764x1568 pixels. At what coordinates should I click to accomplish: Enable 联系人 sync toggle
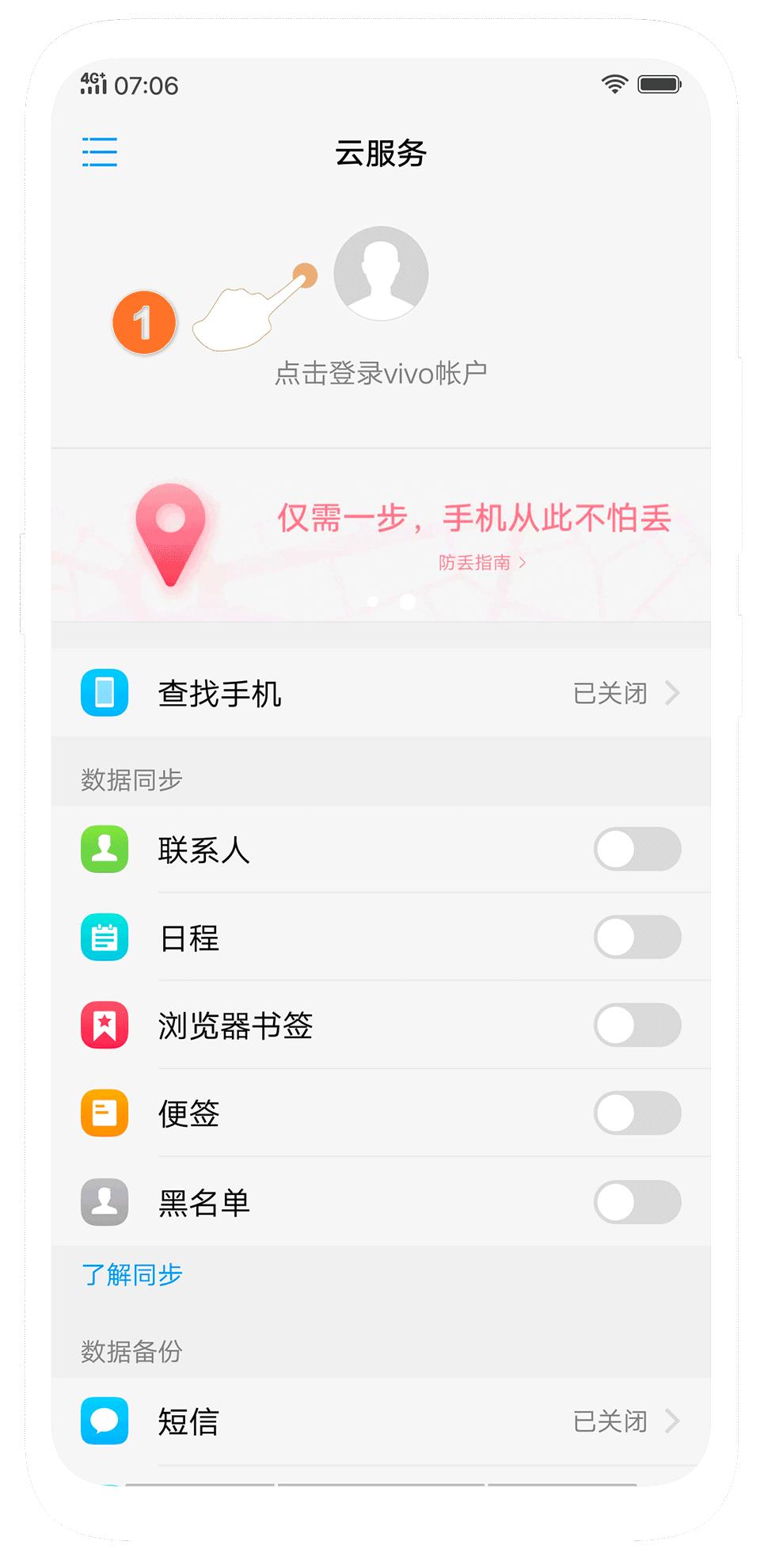[637, 851]
